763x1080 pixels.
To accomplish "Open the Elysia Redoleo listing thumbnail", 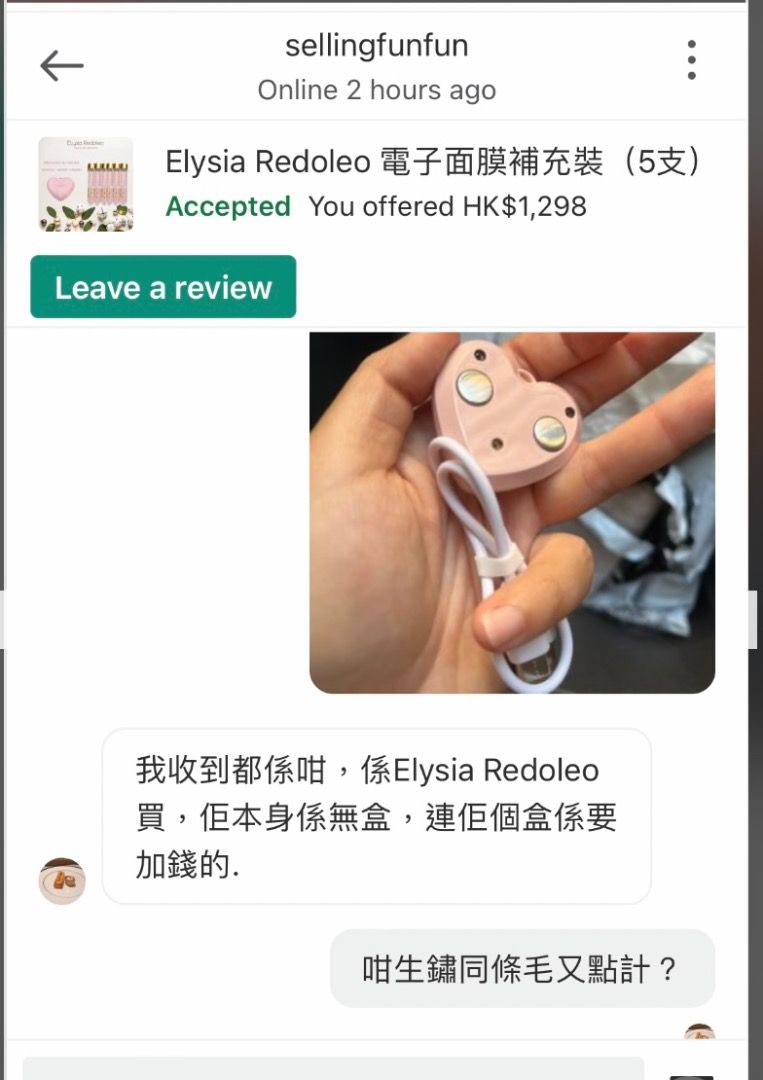I will [x=85, y=184].
